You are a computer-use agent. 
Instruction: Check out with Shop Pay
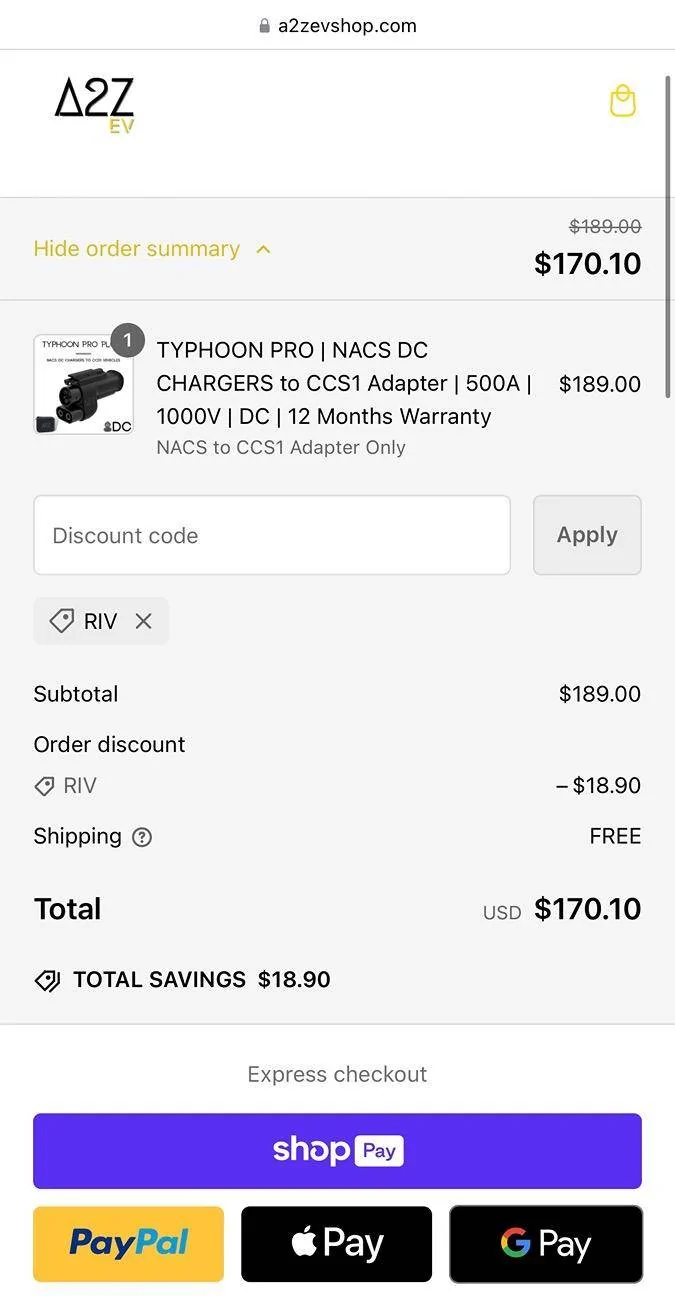(337, 1151)
